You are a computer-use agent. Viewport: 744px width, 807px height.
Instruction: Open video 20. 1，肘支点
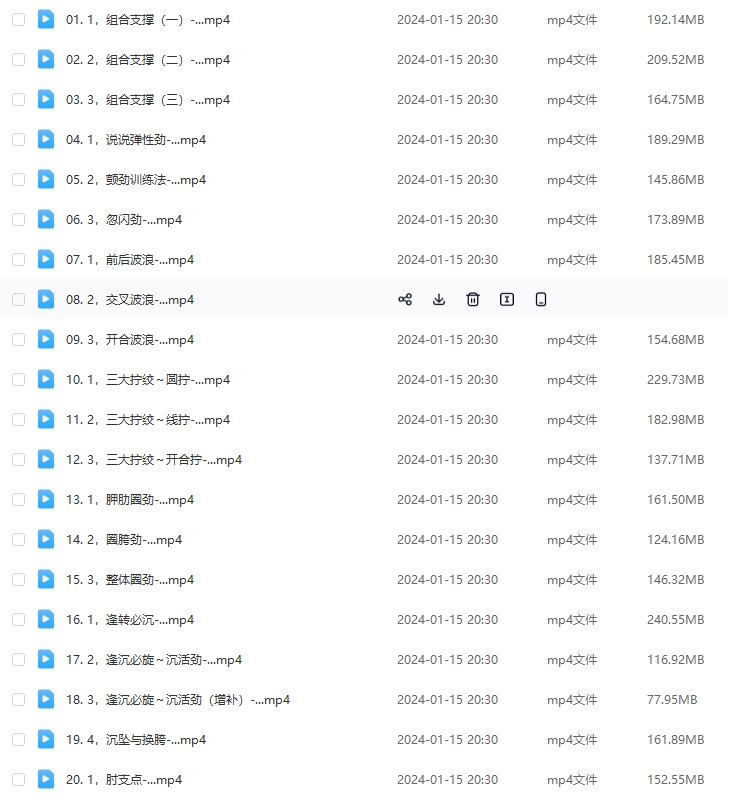click(x=124, y=779)
